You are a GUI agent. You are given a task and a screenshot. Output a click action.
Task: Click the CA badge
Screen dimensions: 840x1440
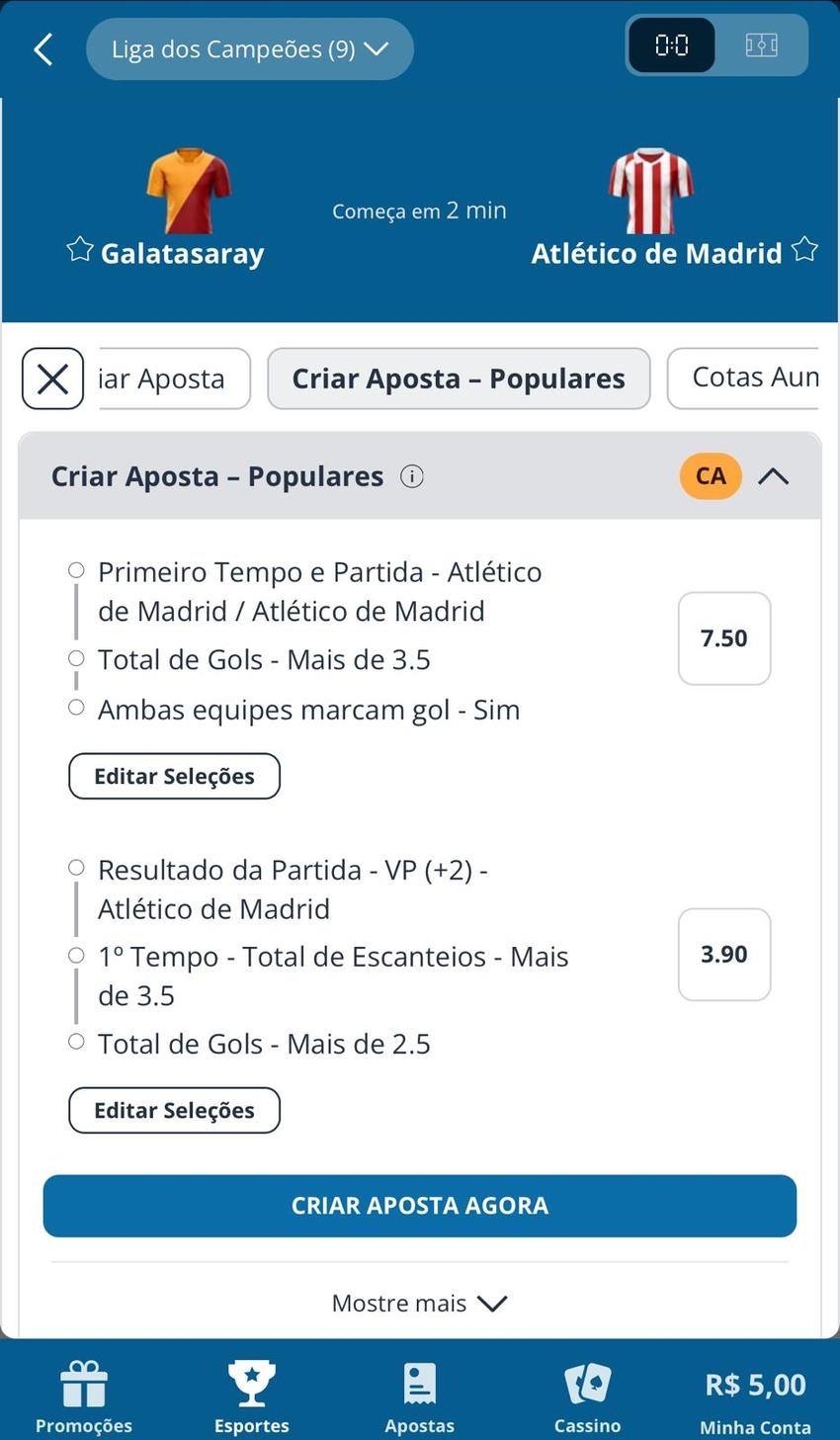(710, 476)
